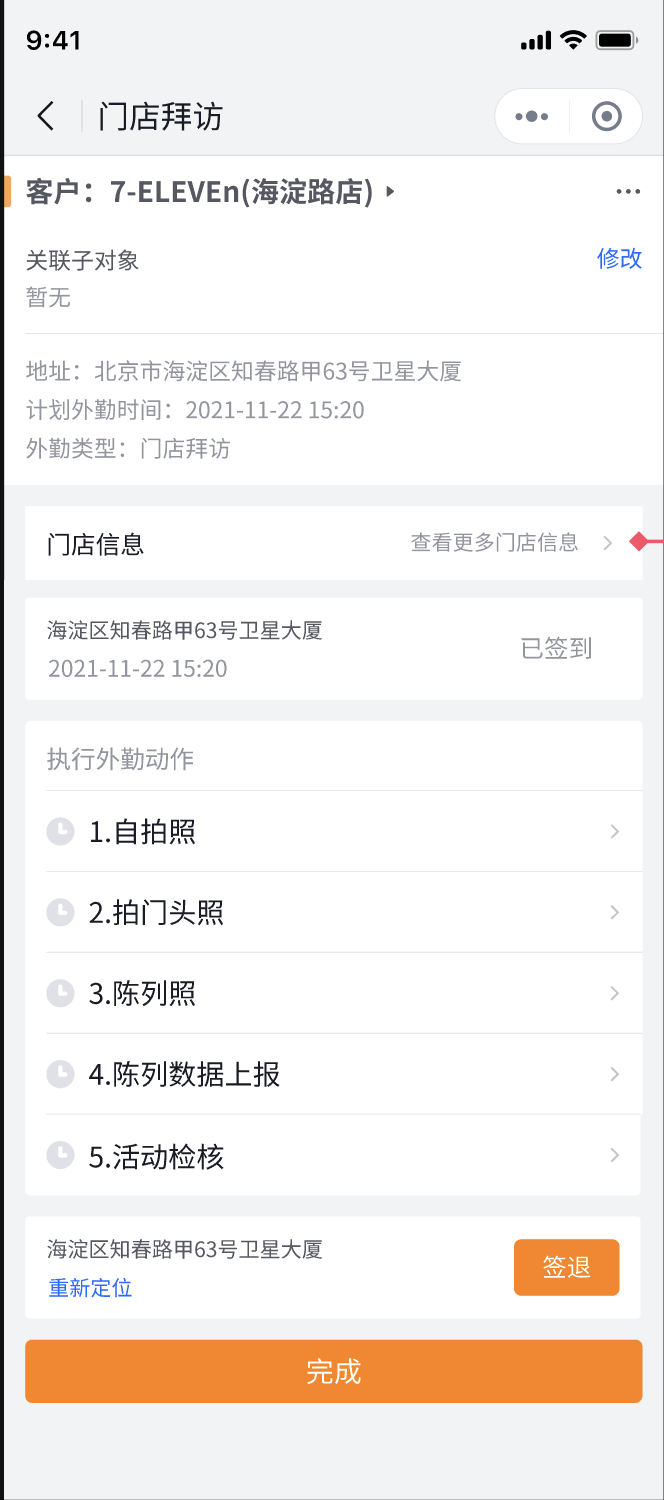The width and height of the screenshot is (664, 1500).
Task: Open the mini-program more options menu
Action: click(x=532, y=116)
